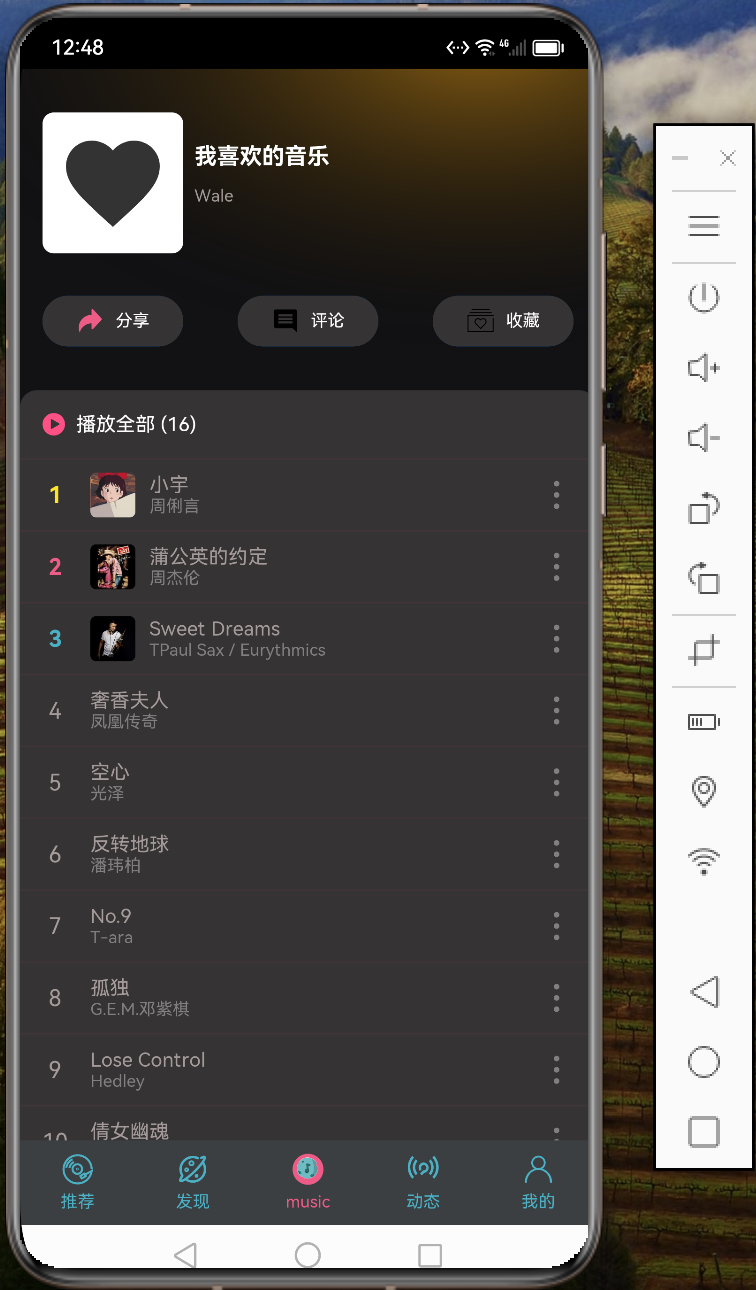Go back with system back button
The image size is (756, 1290).
[185, 1255]
